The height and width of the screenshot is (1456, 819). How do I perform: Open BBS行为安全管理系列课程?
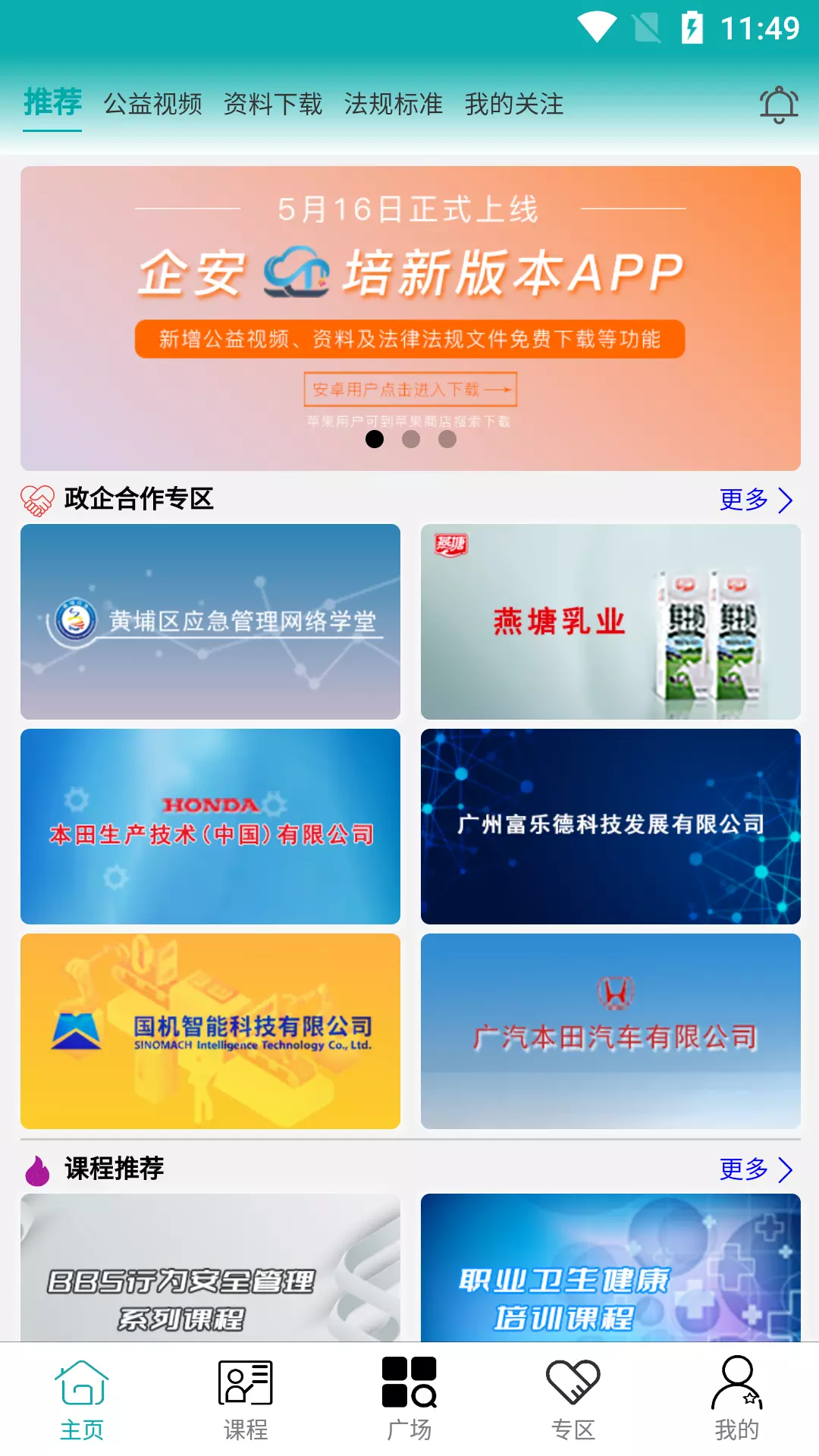click(x=210, y=1268)
